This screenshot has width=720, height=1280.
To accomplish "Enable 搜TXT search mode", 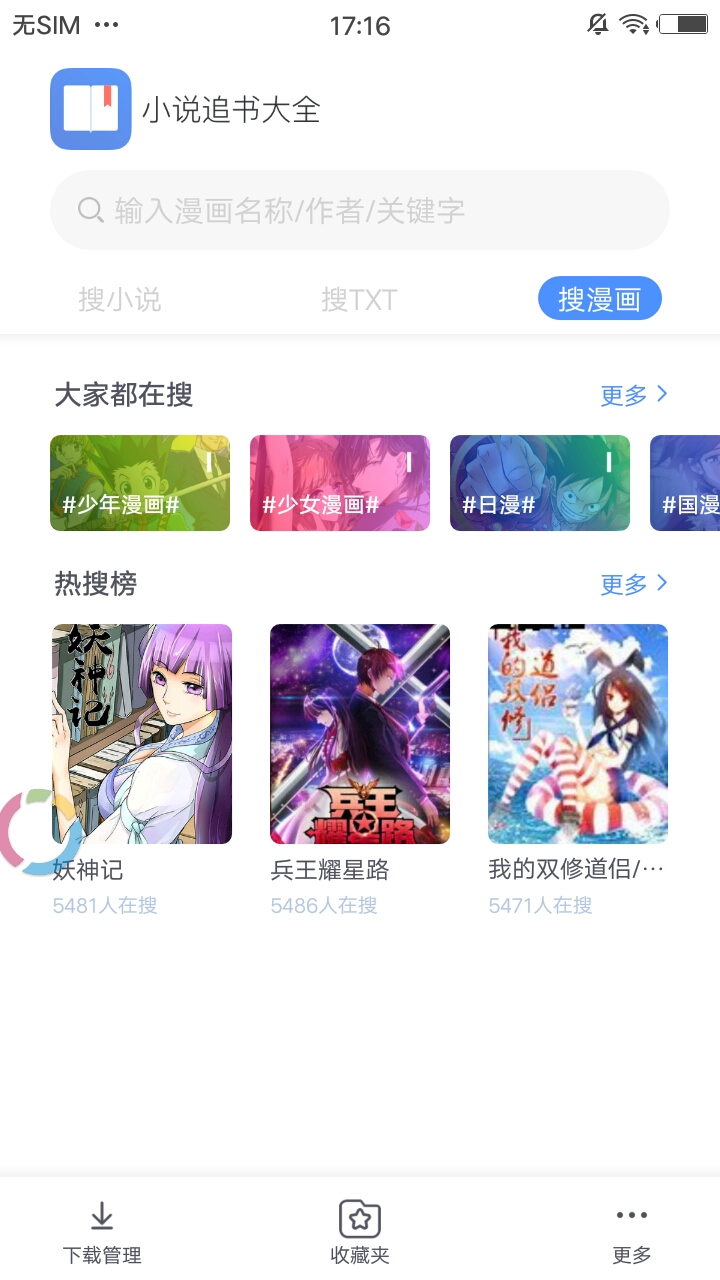I will (360, 298).
